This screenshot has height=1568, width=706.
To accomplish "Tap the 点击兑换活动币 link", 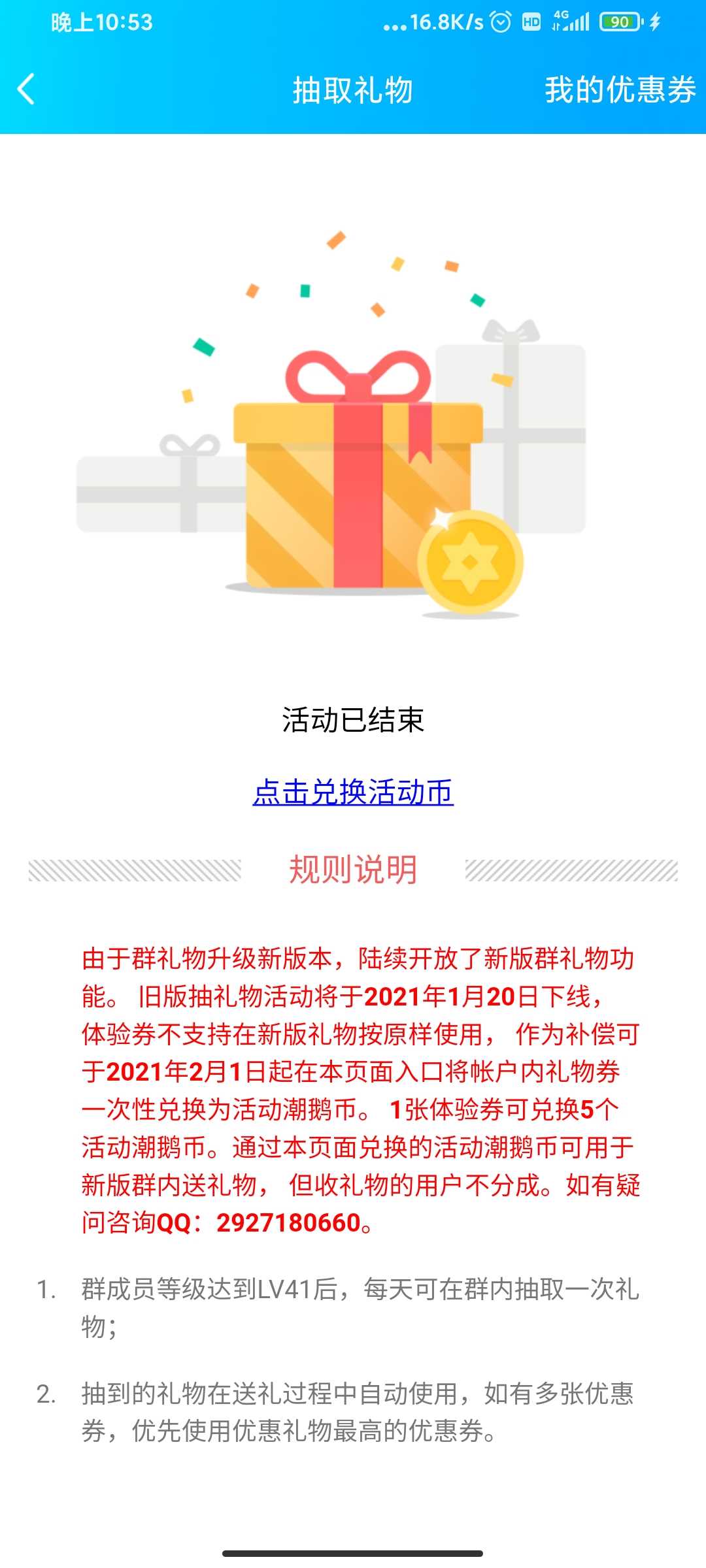I will tap(353, 792).
